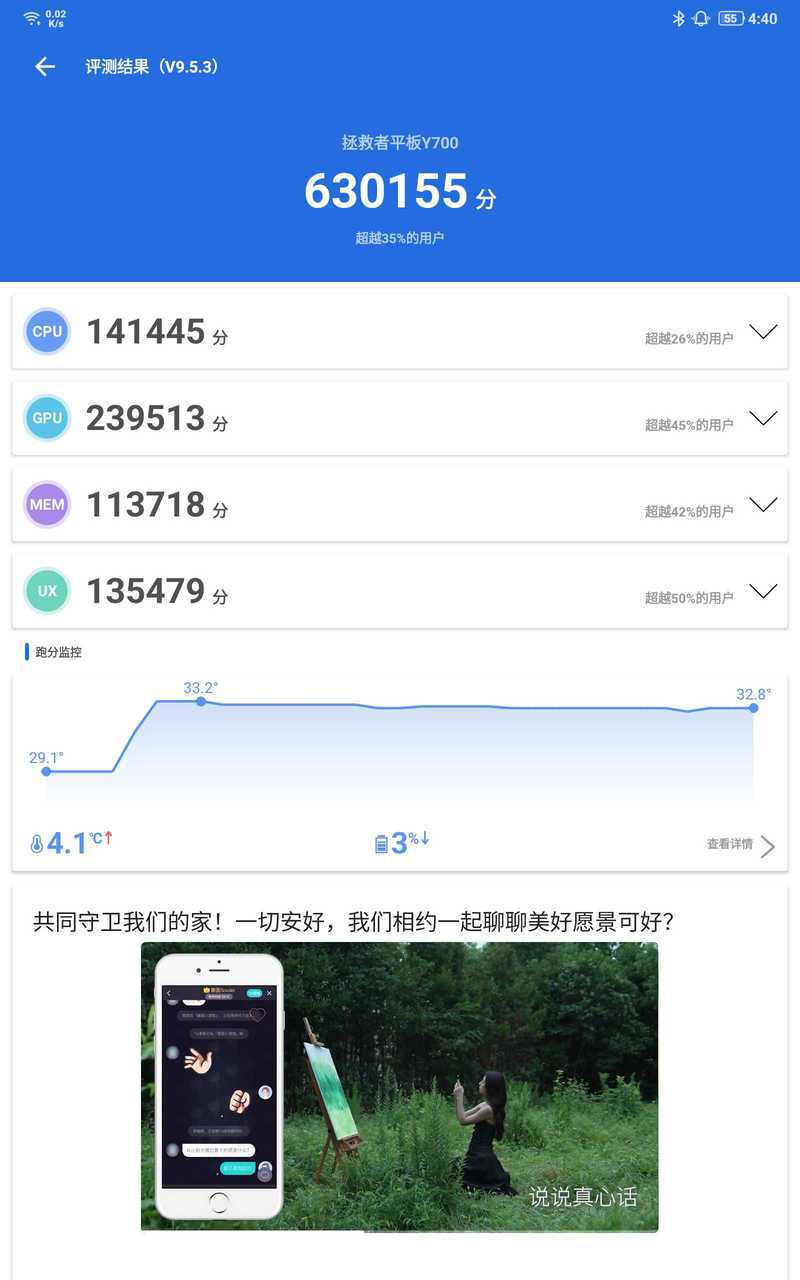Go back from the benchmark results
800x1280 pixels.
tap(45, 67)
